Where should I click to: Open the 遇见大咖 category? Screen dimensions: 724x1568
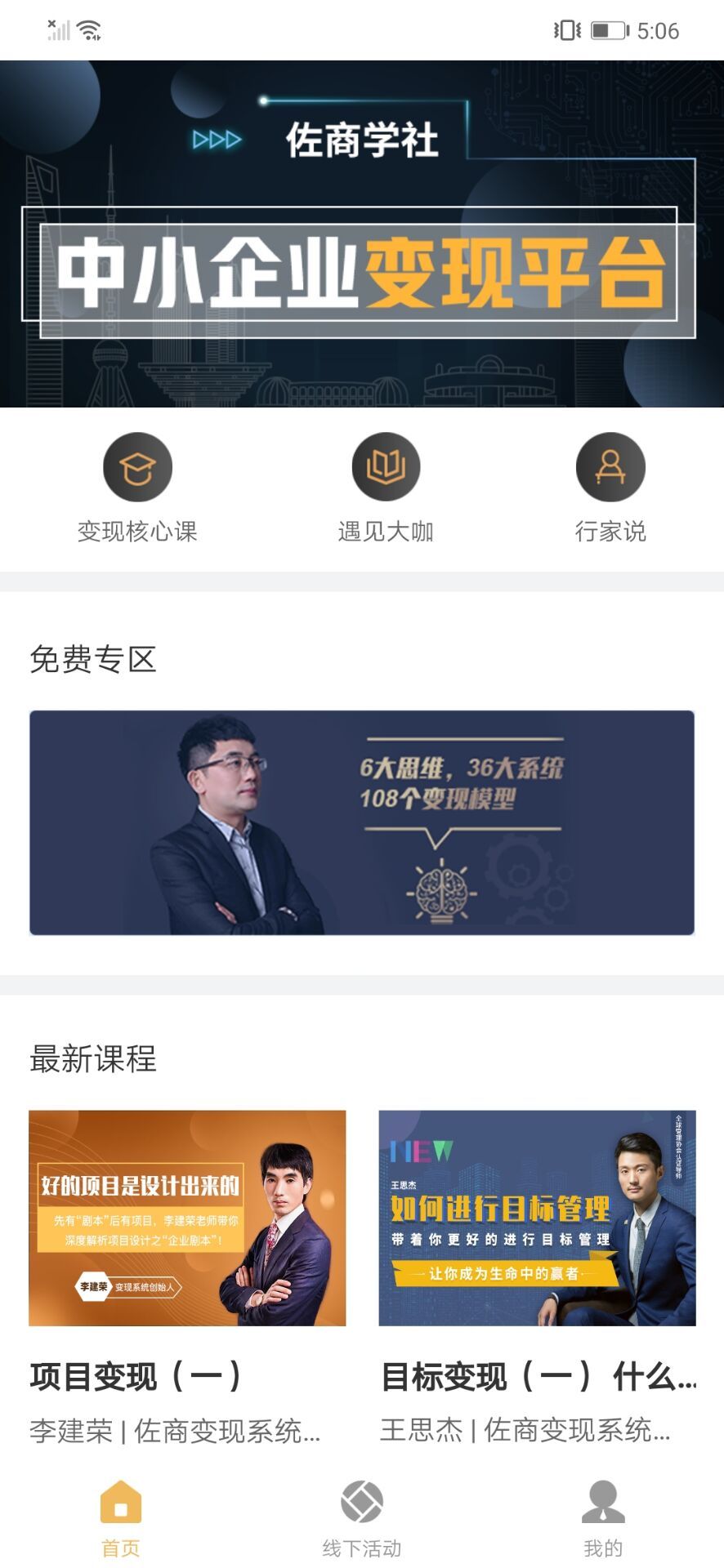click(386, 487)
